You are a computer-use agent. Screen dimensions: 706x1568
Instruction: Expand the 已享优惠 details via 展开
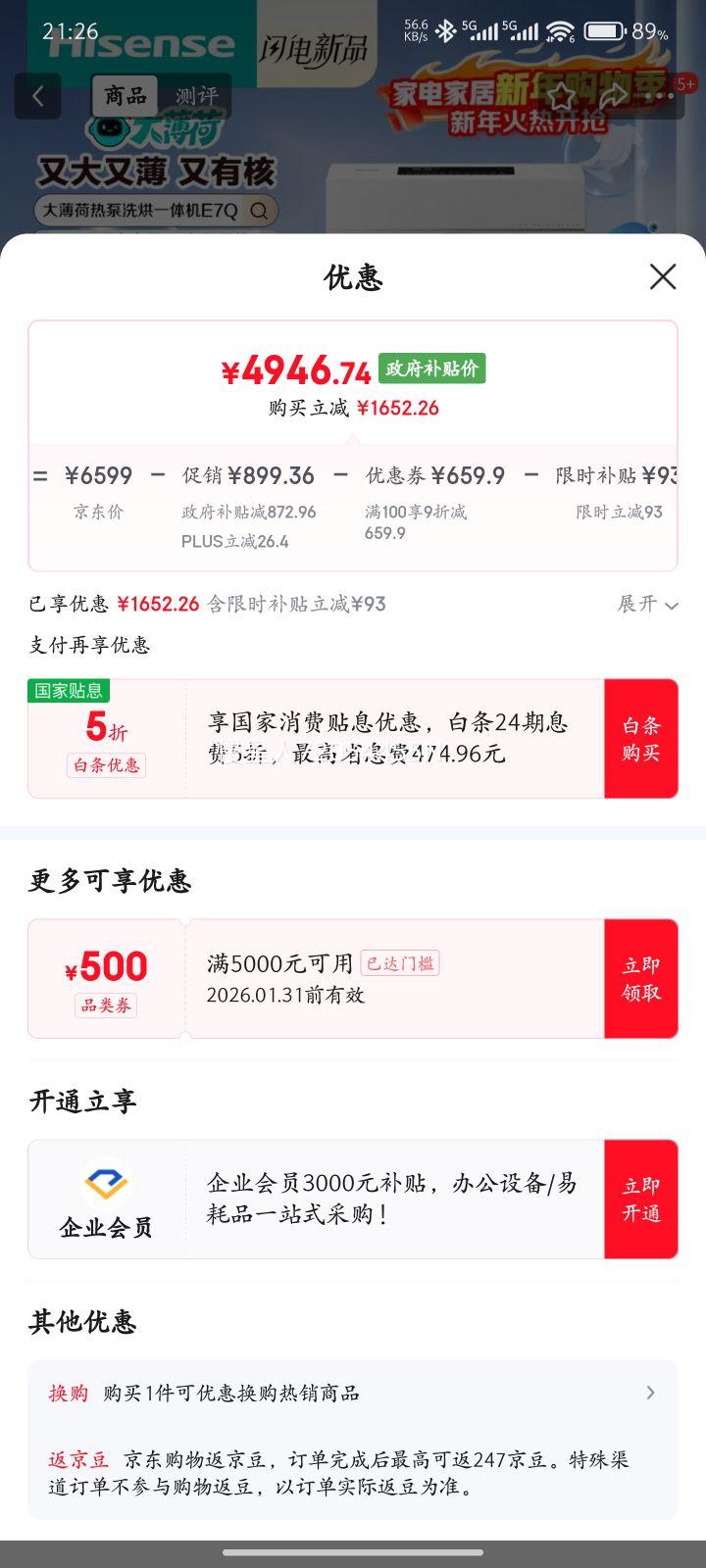click(647, 605)
